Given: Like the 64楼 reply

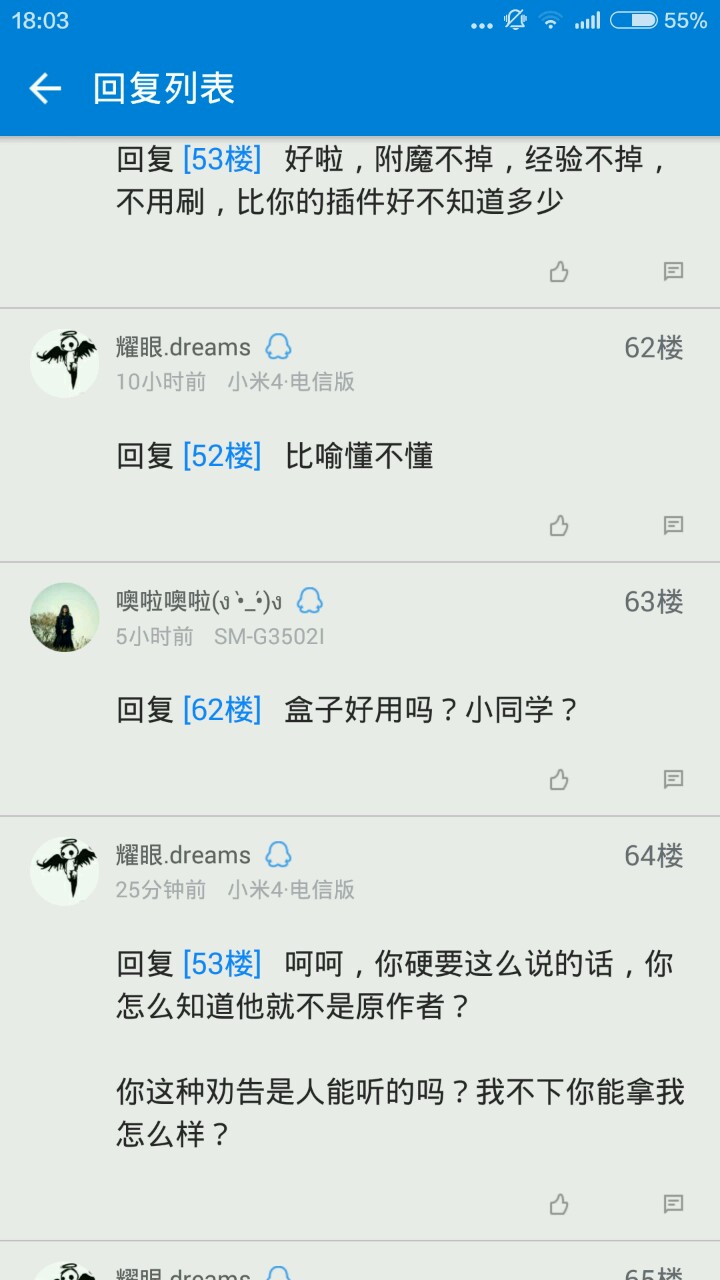Looking at the screenshot, I should pyautogui.click(x=559, y=1204).
